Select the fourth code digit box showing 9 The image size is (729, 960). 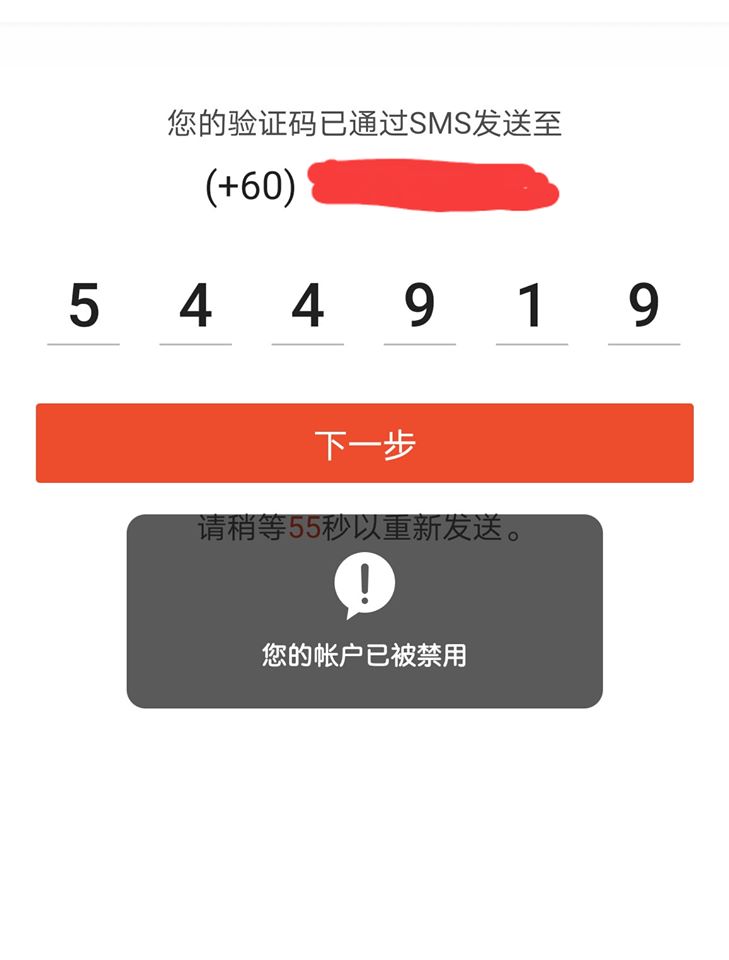tap(419, 307)
